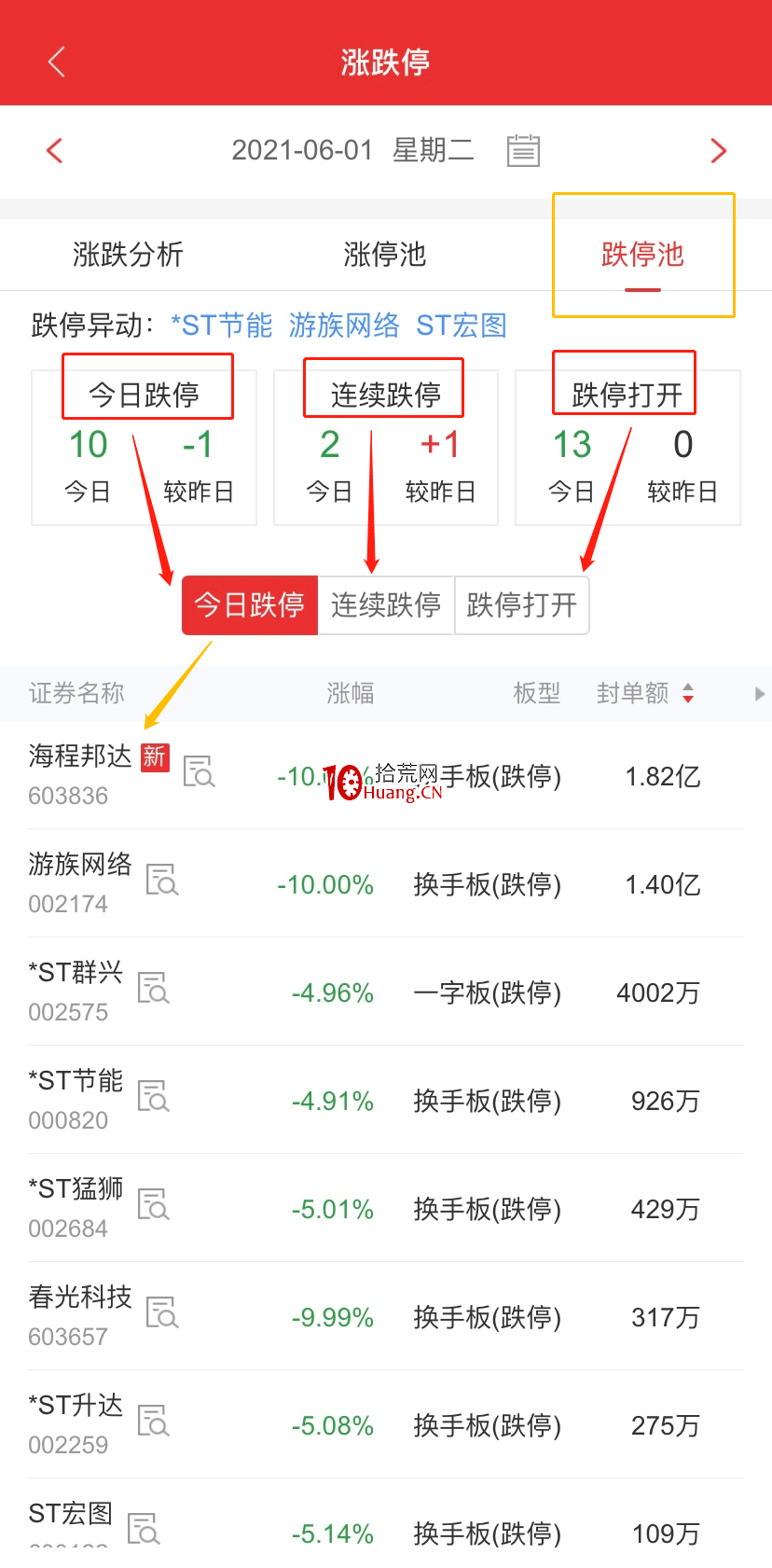Open the F10 info icon beside 春光科技
Screen dimensions: 772x1568
click(161, 1313)
